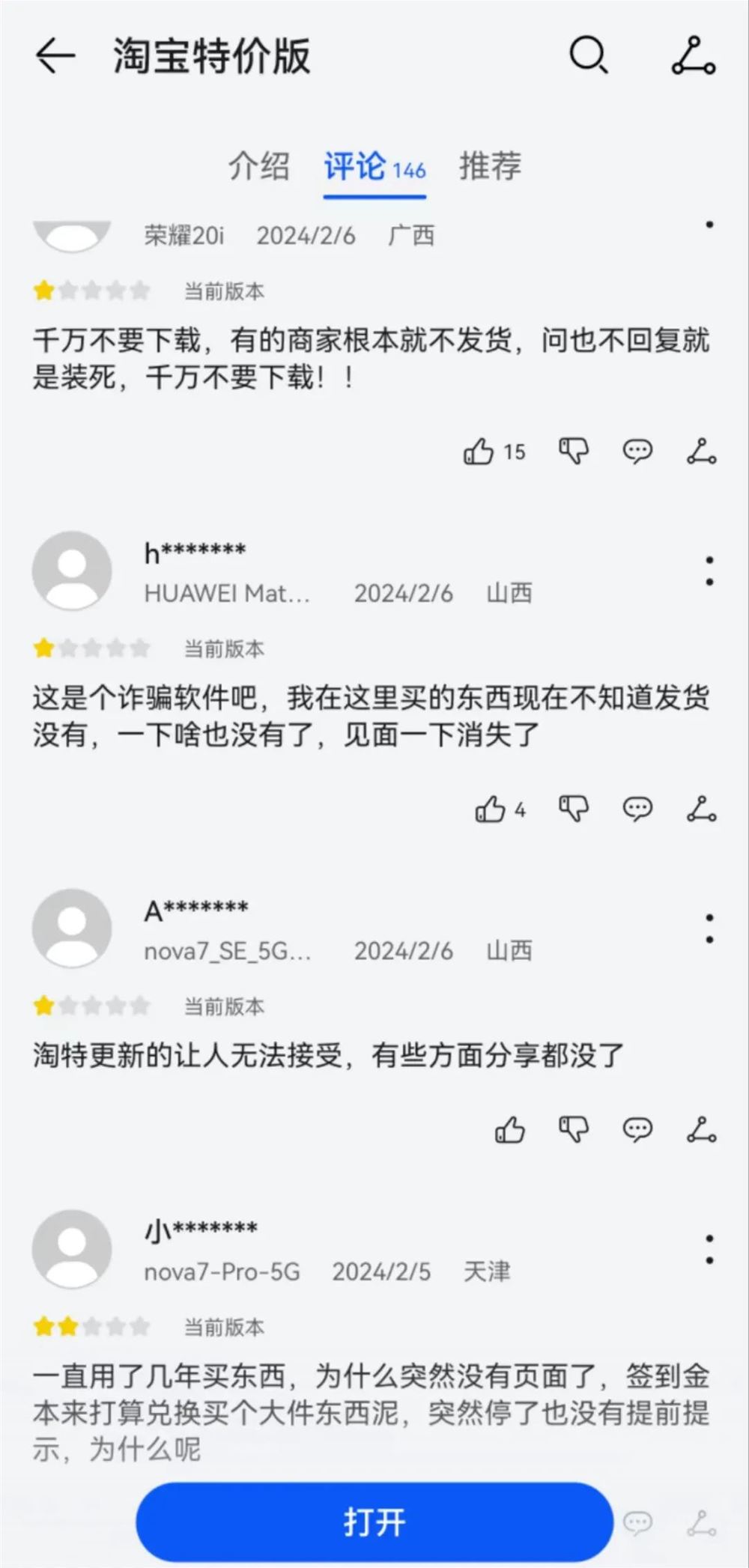Open comments on the 荣耀20i user's review
This screenshot has width=749, height=1568.
(x=637, y=451)
